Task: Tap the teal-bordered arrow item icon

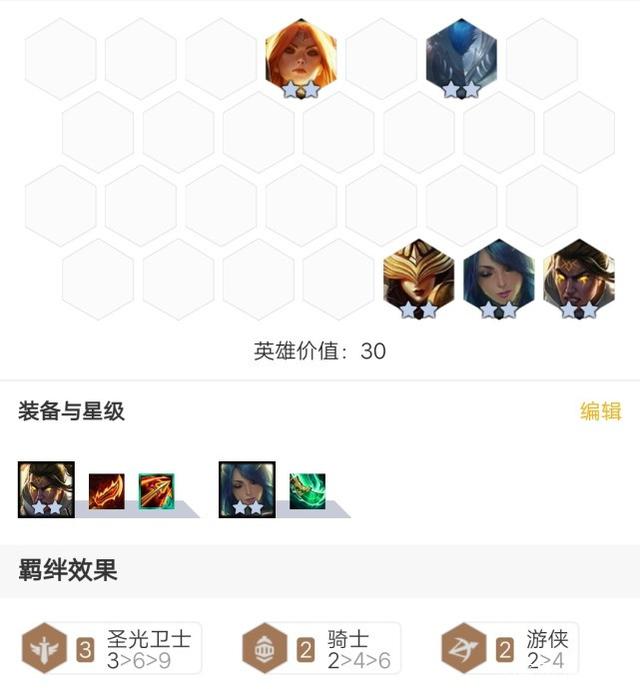Action: 156,491
